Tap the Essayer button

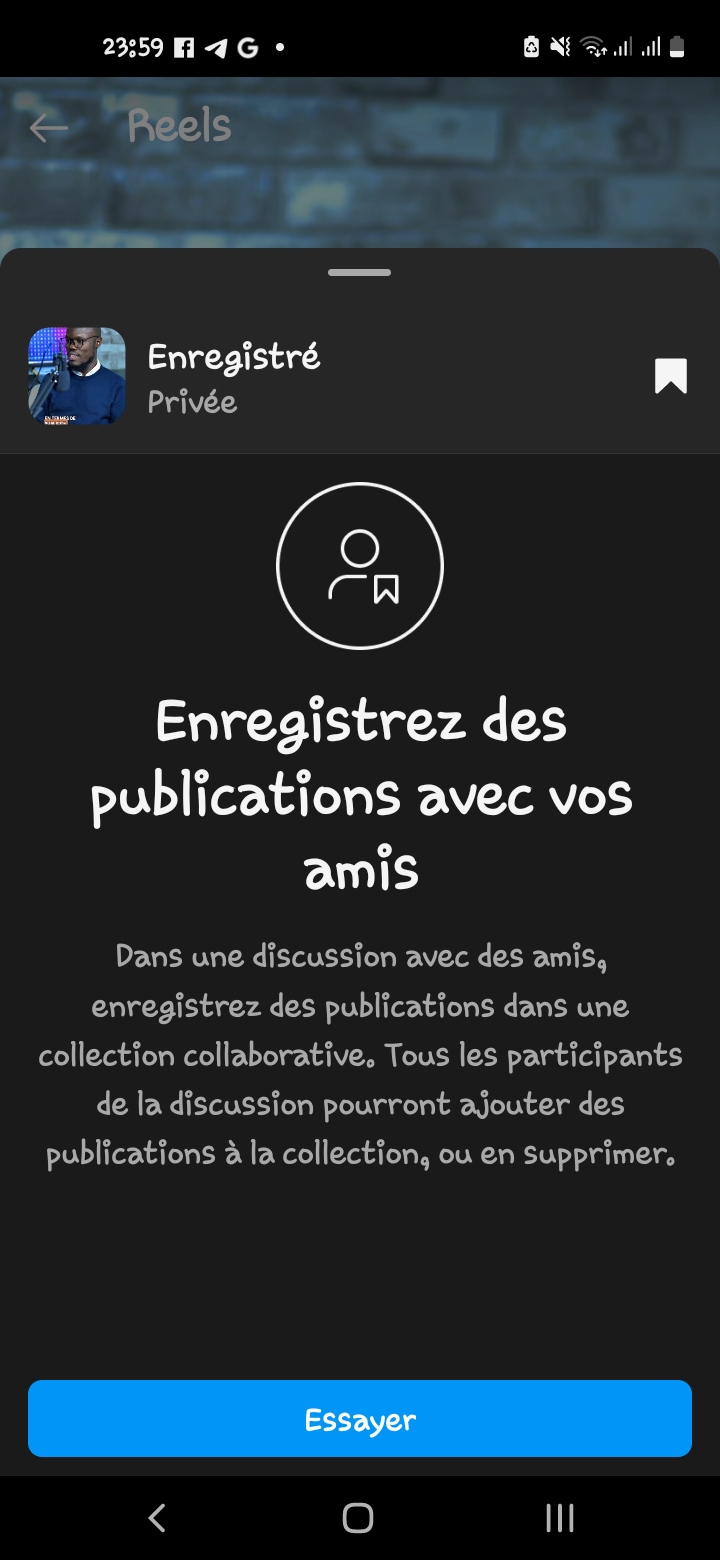pos(360,1418)
